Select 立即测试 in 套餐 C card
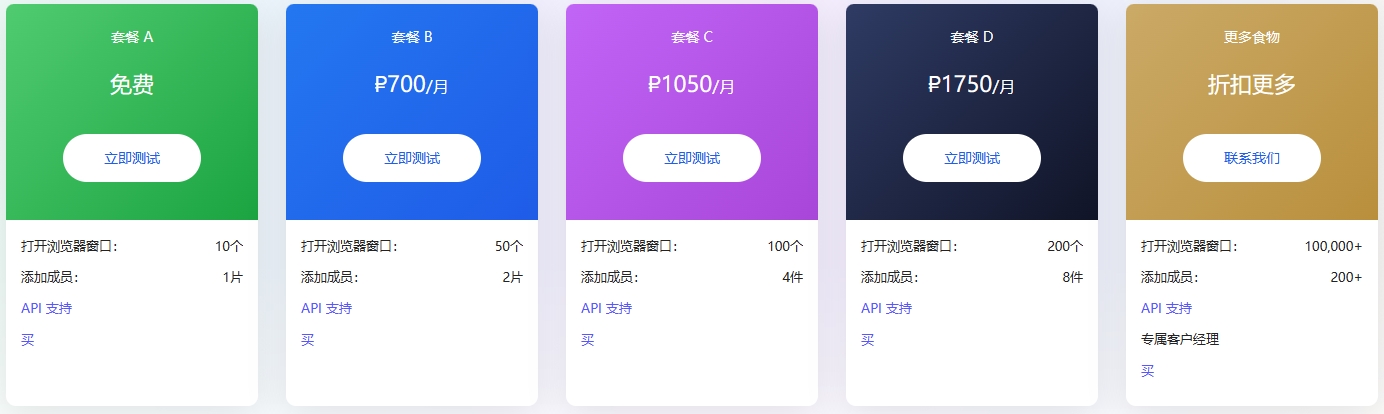1384x414 pixels. tap(692, 158)
